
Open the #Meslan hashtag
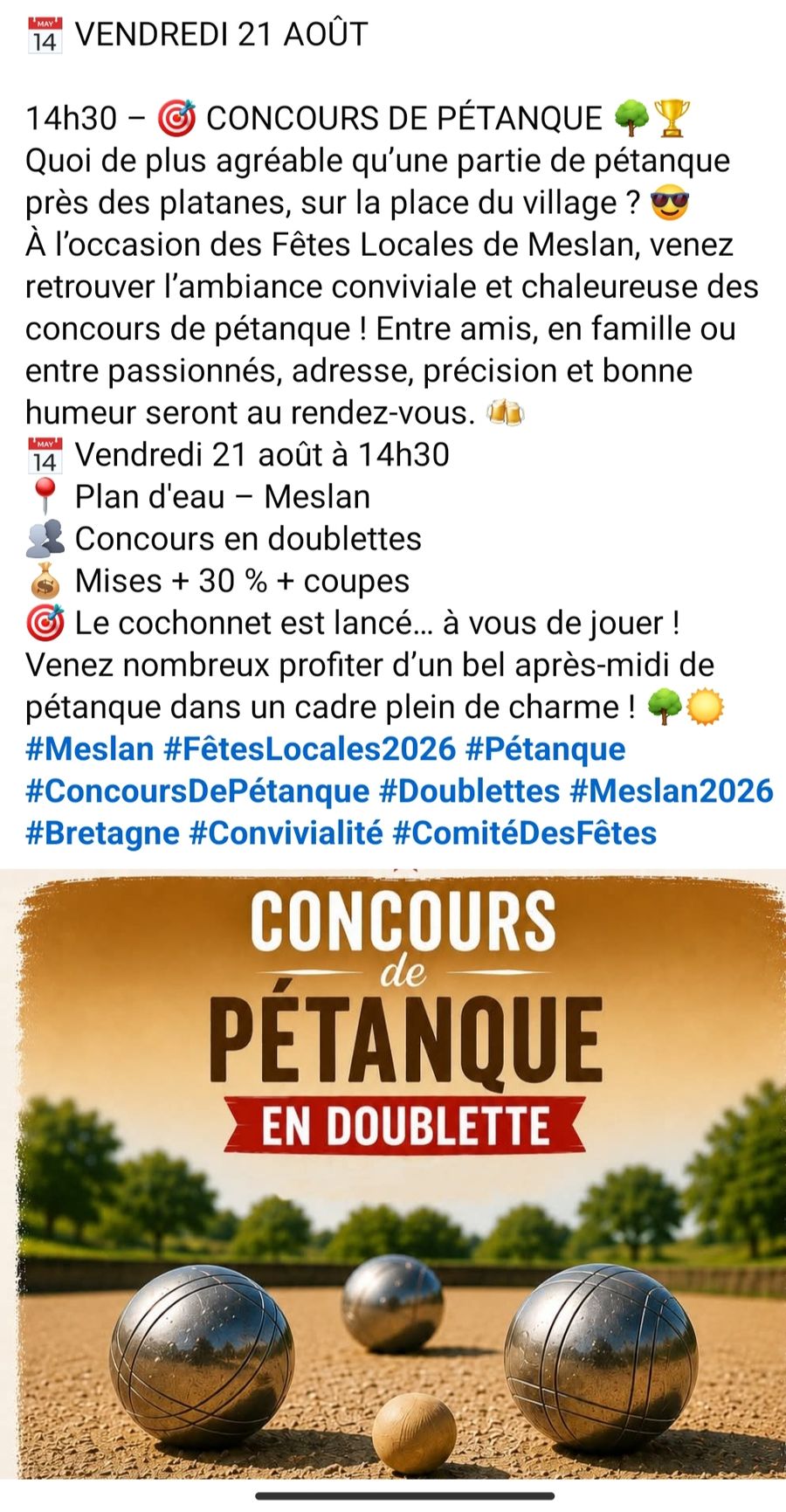pos(90,749)
